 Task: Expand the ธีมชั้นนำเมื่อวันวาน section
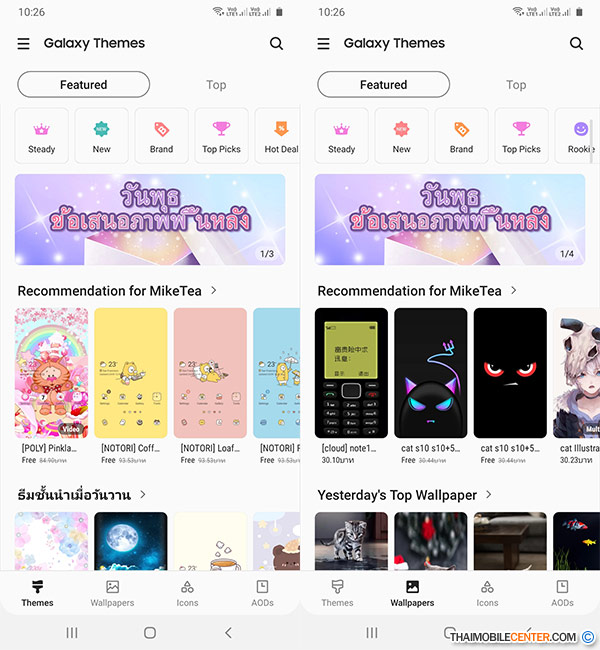[143, 494]
